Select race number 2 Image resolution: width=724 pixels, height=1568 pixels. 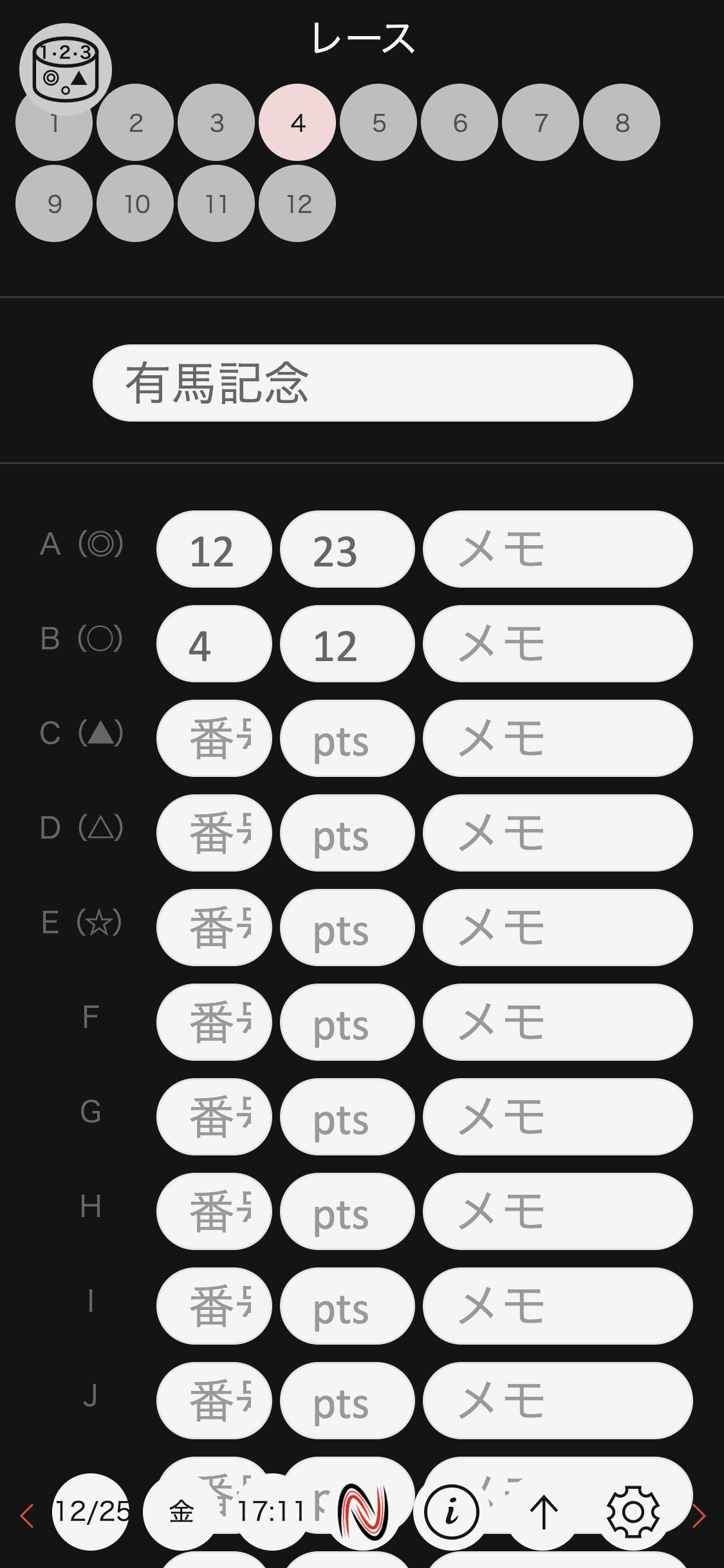[136, 122]
